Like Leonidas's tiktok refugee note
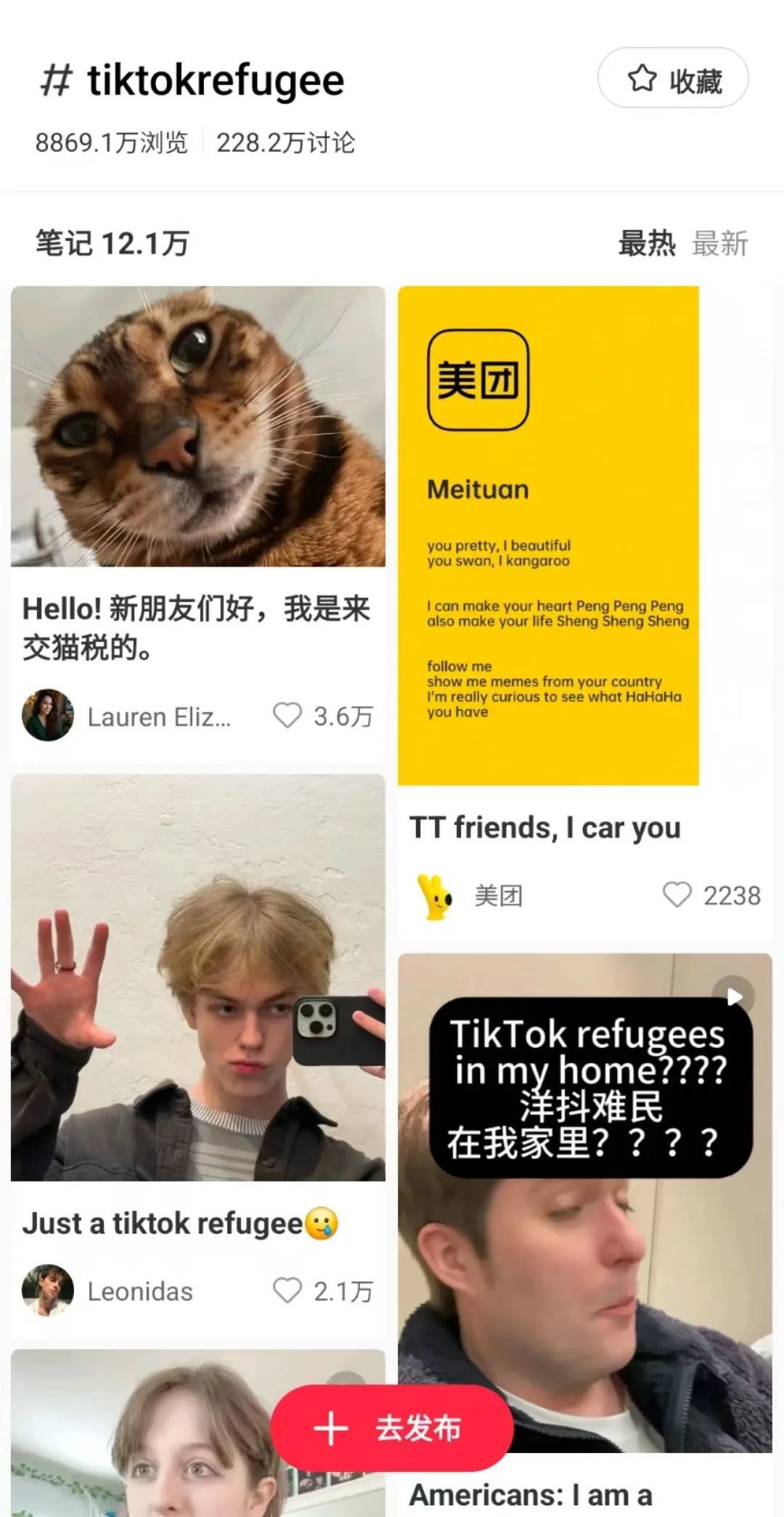784x1517 pixels. [x=287, y=1290]
